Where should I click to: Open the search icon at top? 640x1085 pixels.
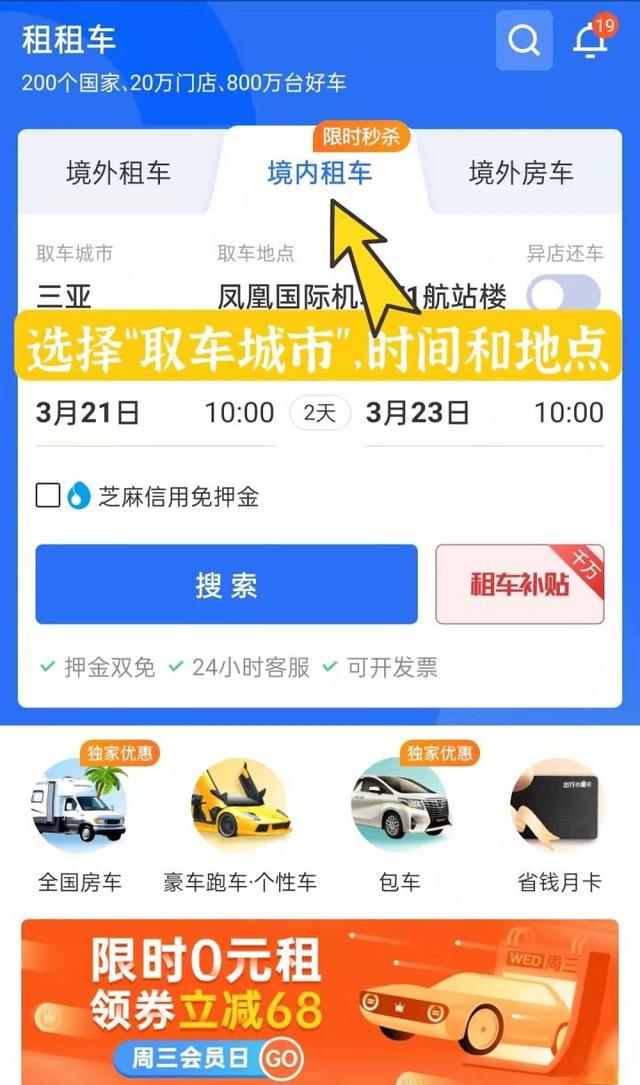click(524, 41)
